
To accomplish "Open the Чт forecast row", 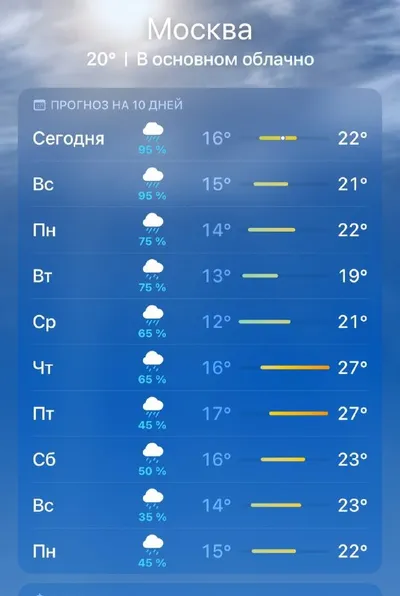I will click(x=200, y=368).
